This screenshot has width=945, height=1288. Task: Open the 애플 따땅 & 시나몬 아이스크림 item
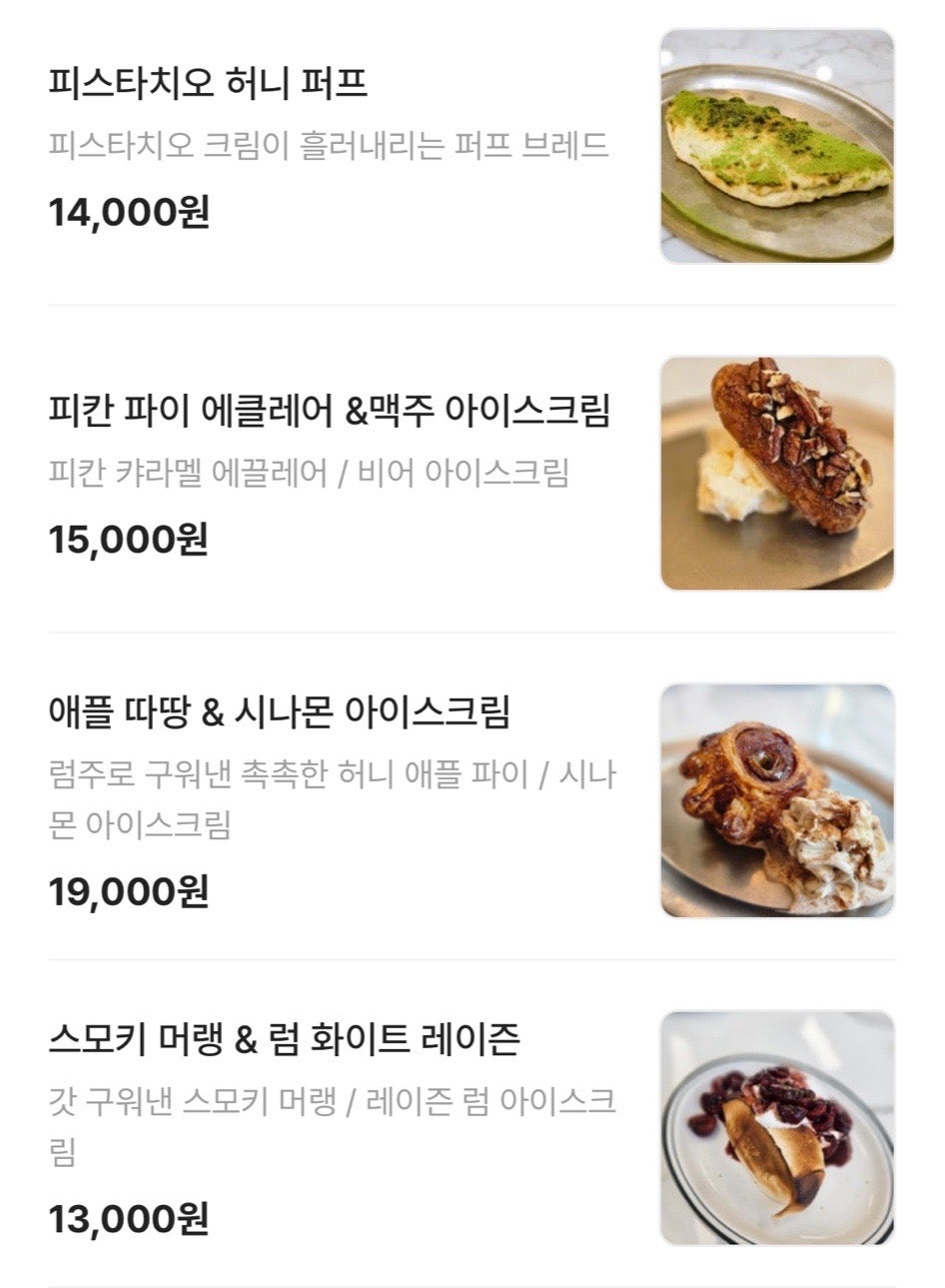point(279,712)
